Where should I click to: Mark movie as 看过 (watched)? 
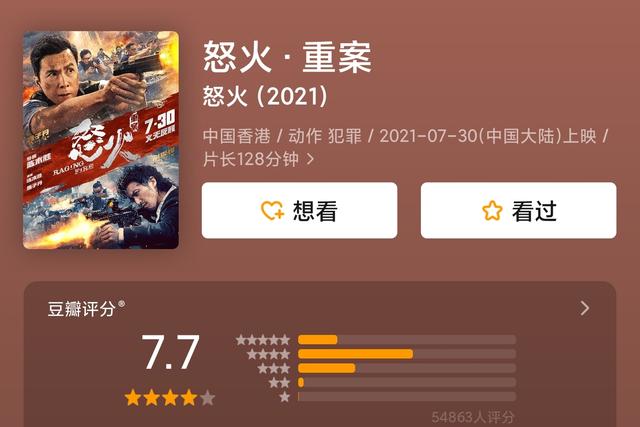click(518, 211)
